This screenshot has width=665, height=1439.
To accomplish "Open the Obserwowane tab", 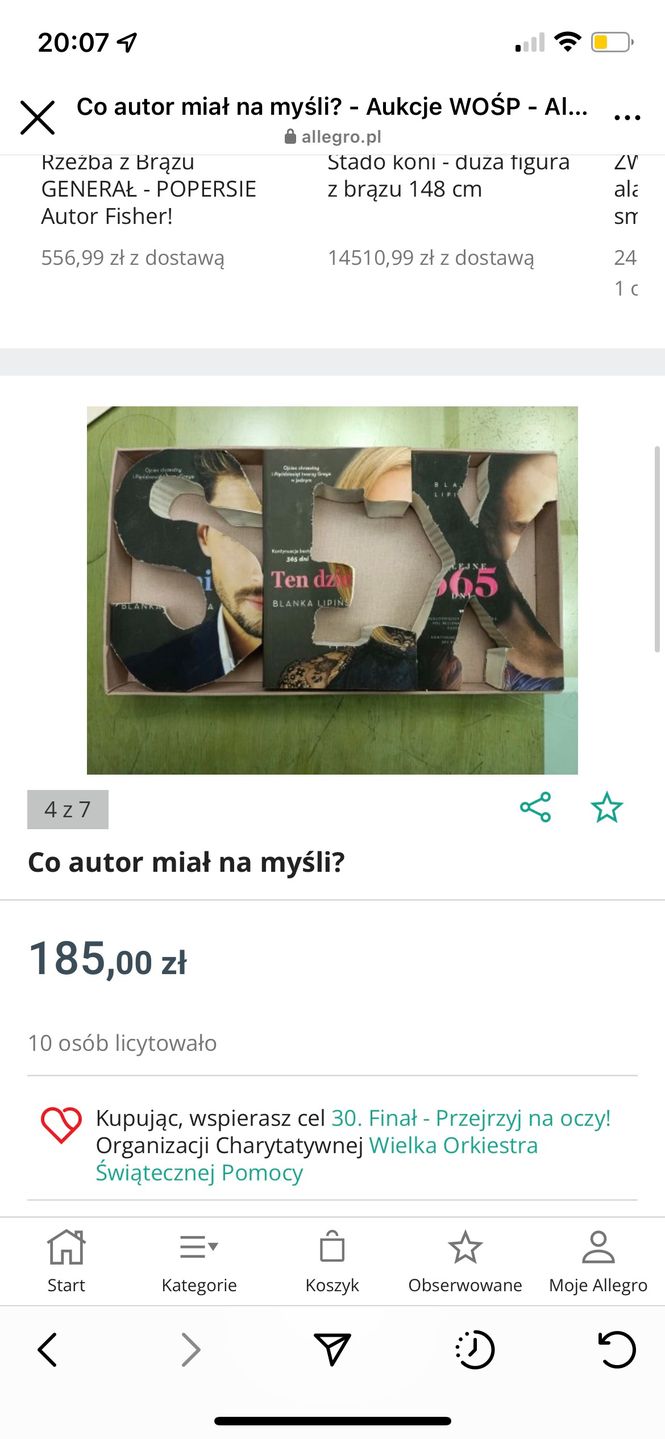I will (x=465, y=1262).
